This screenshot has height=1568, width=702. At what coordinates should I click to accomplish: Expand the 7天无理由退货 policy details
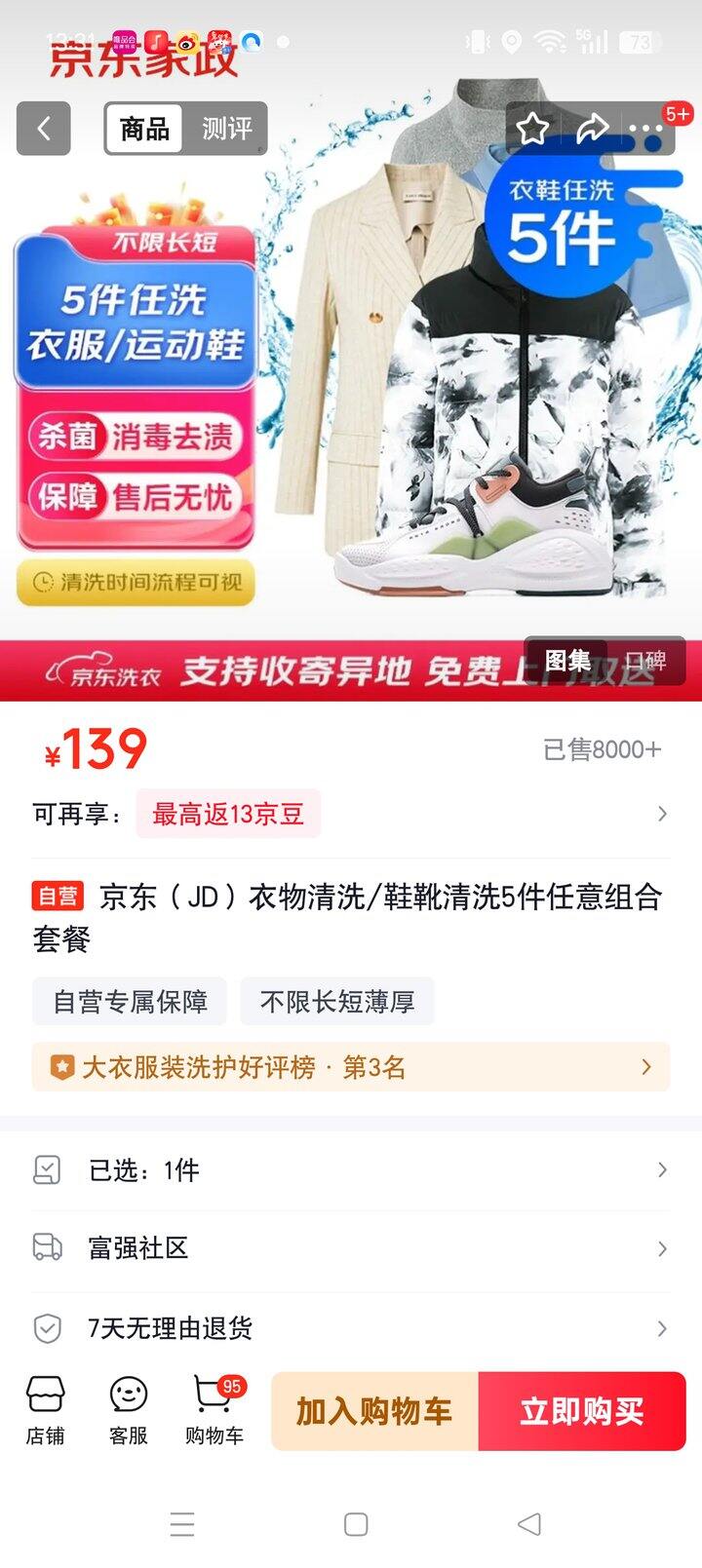point(351,1328)
